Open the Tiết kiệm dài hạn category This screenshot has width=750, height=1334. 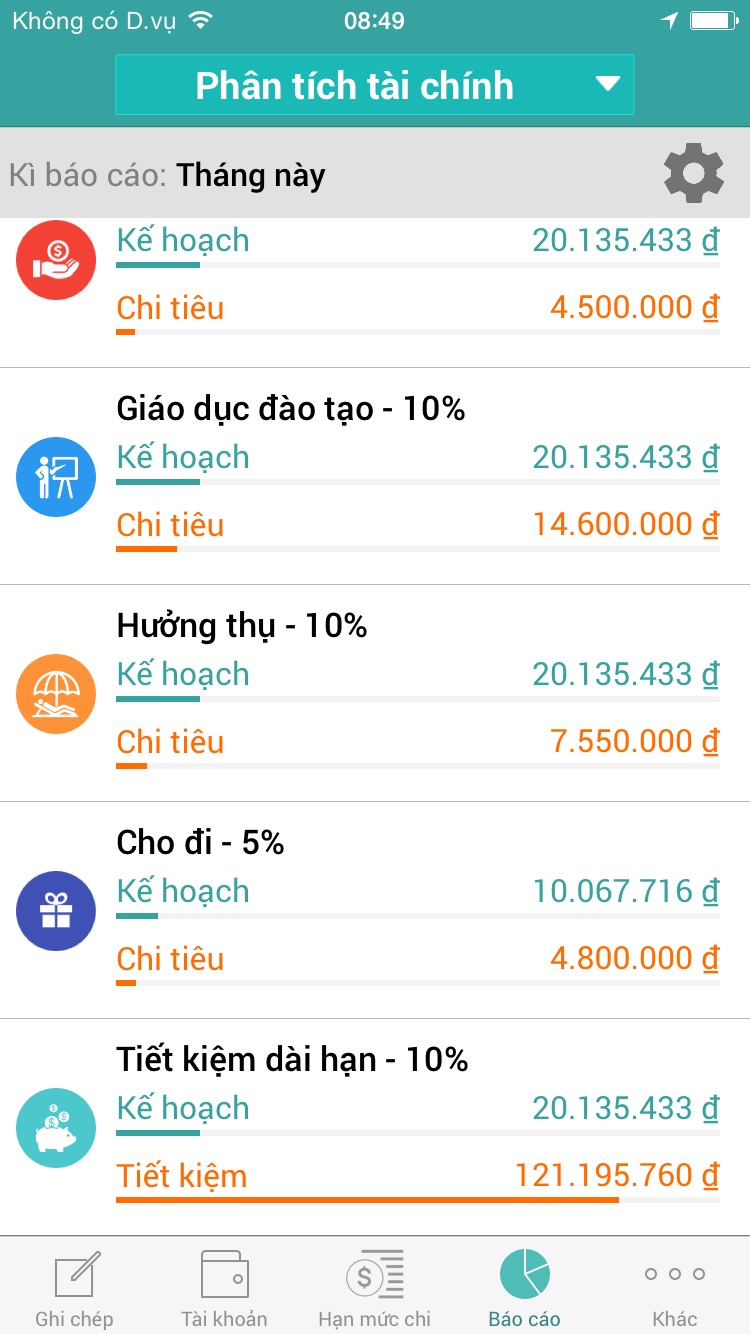click(375, 1127)
